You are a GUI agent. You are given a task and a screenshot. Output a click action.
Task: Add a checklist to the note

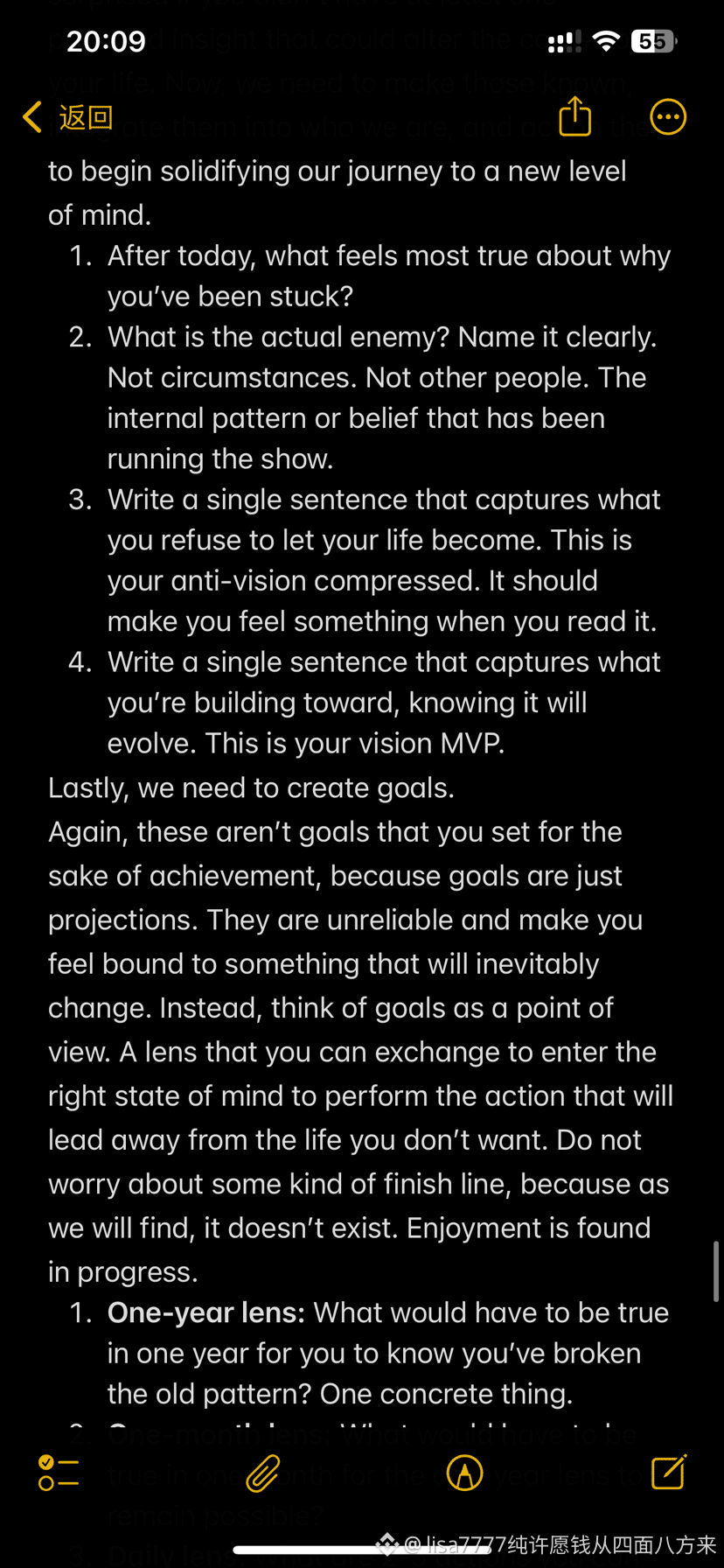[59, 1473]
